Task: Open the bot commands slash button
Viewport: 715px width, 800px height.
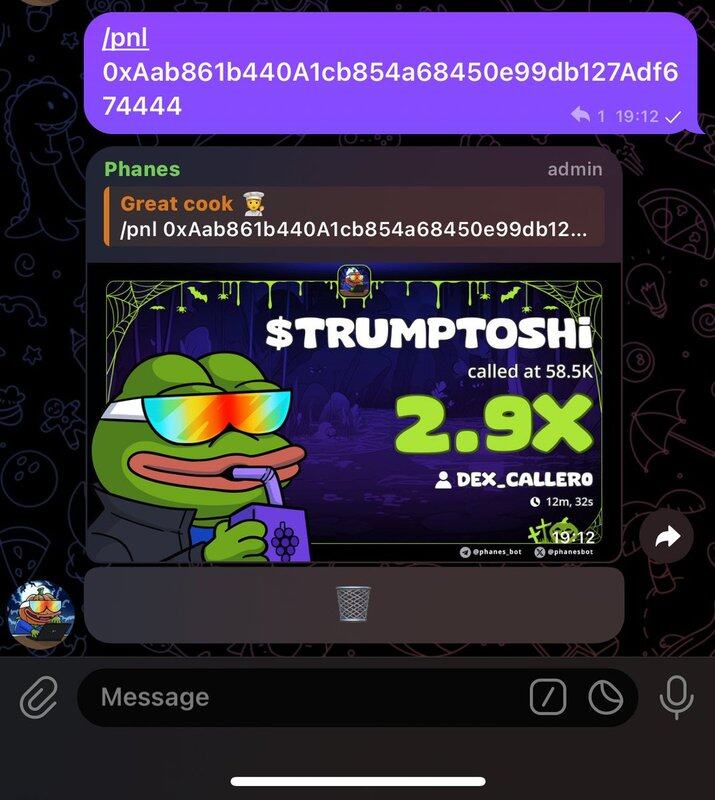Action: [547, 697]
